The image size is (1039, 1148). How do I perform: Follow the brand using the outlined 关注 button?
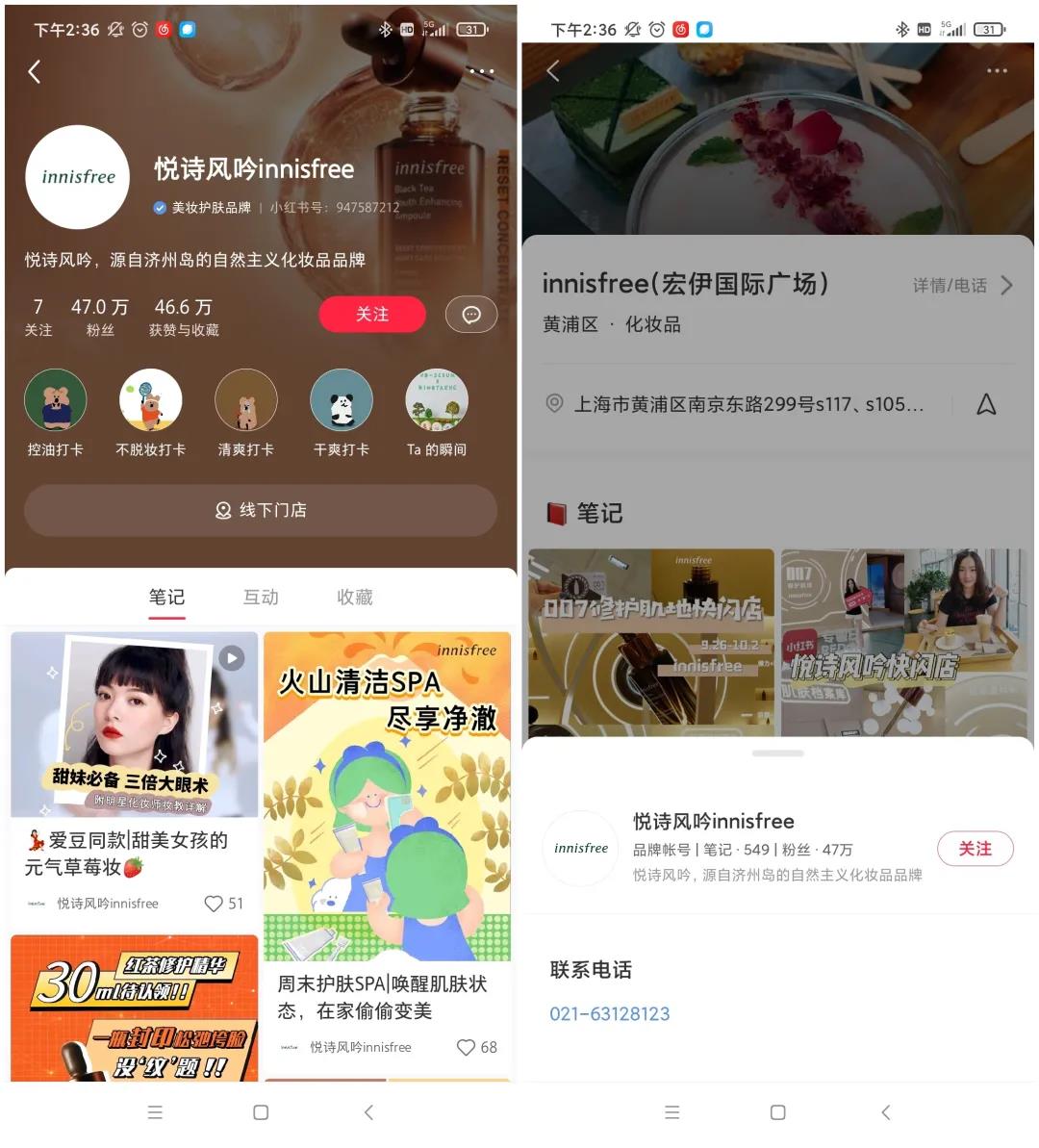tap(975, 849)
